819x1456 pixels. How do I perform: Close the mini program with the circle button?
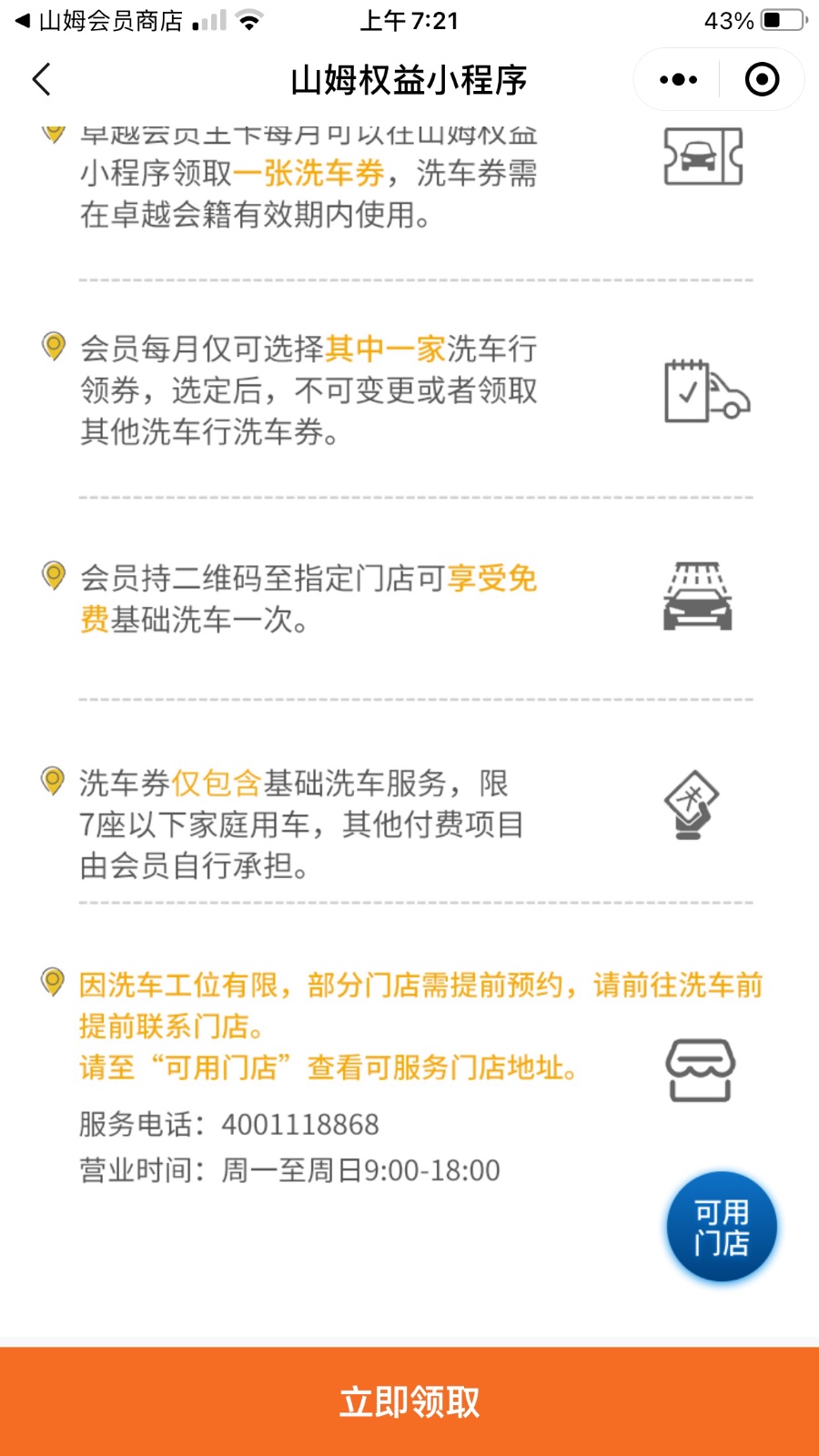762,80
